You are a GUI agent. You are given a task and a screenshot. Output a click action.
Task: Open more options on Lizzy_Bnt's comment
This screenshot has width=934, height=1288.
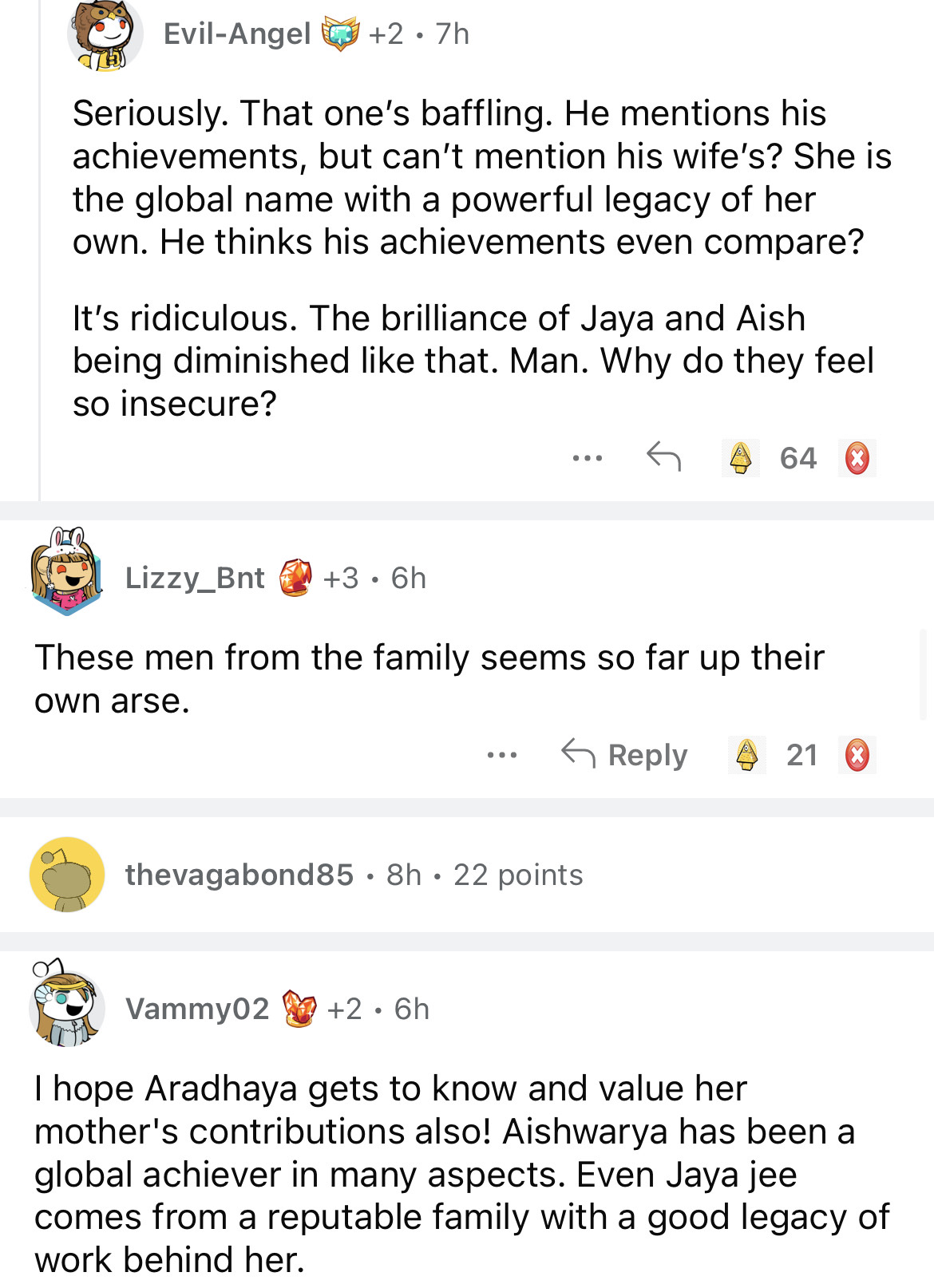(x=502, y=754)
